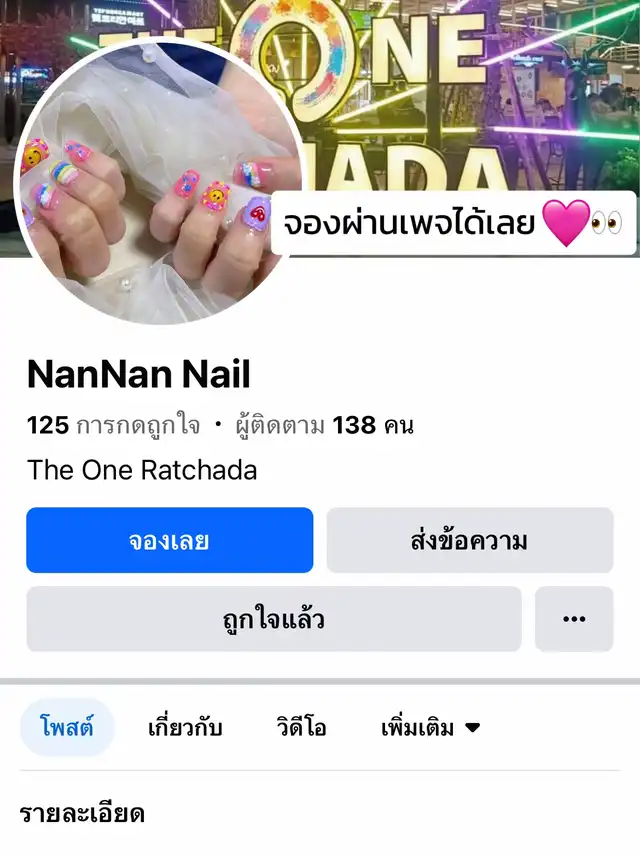Send a message via ส่งข้อความ
This screenshot has width=640, height=856.
(x=469, y=540)
